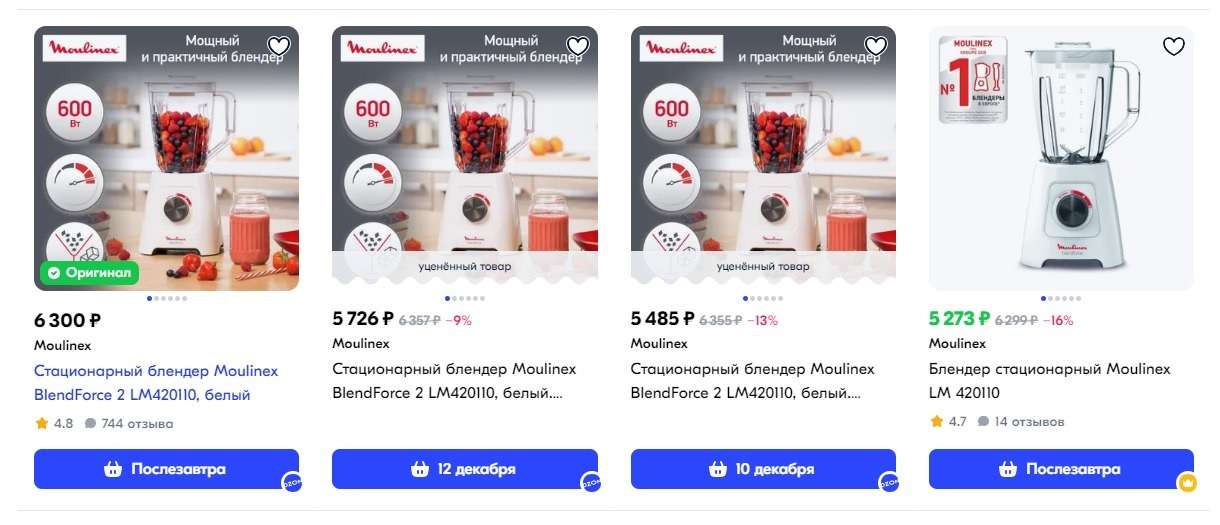Open the blue title link of the 6 300 ₽ blender
1220x525 pixels.
click(156, 382)
